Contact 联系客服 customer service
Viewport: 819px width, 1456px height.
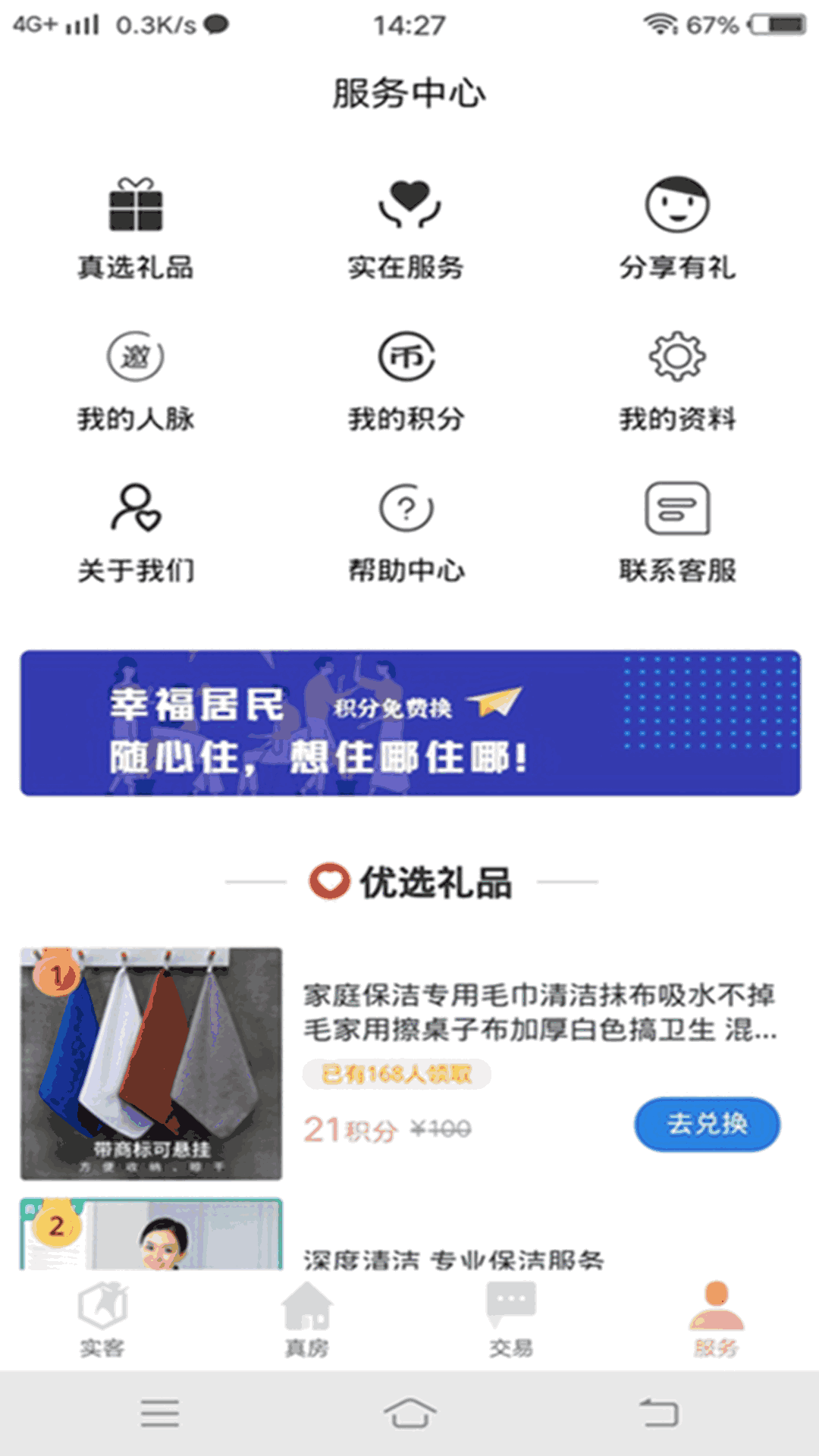[x=677, y=532]
